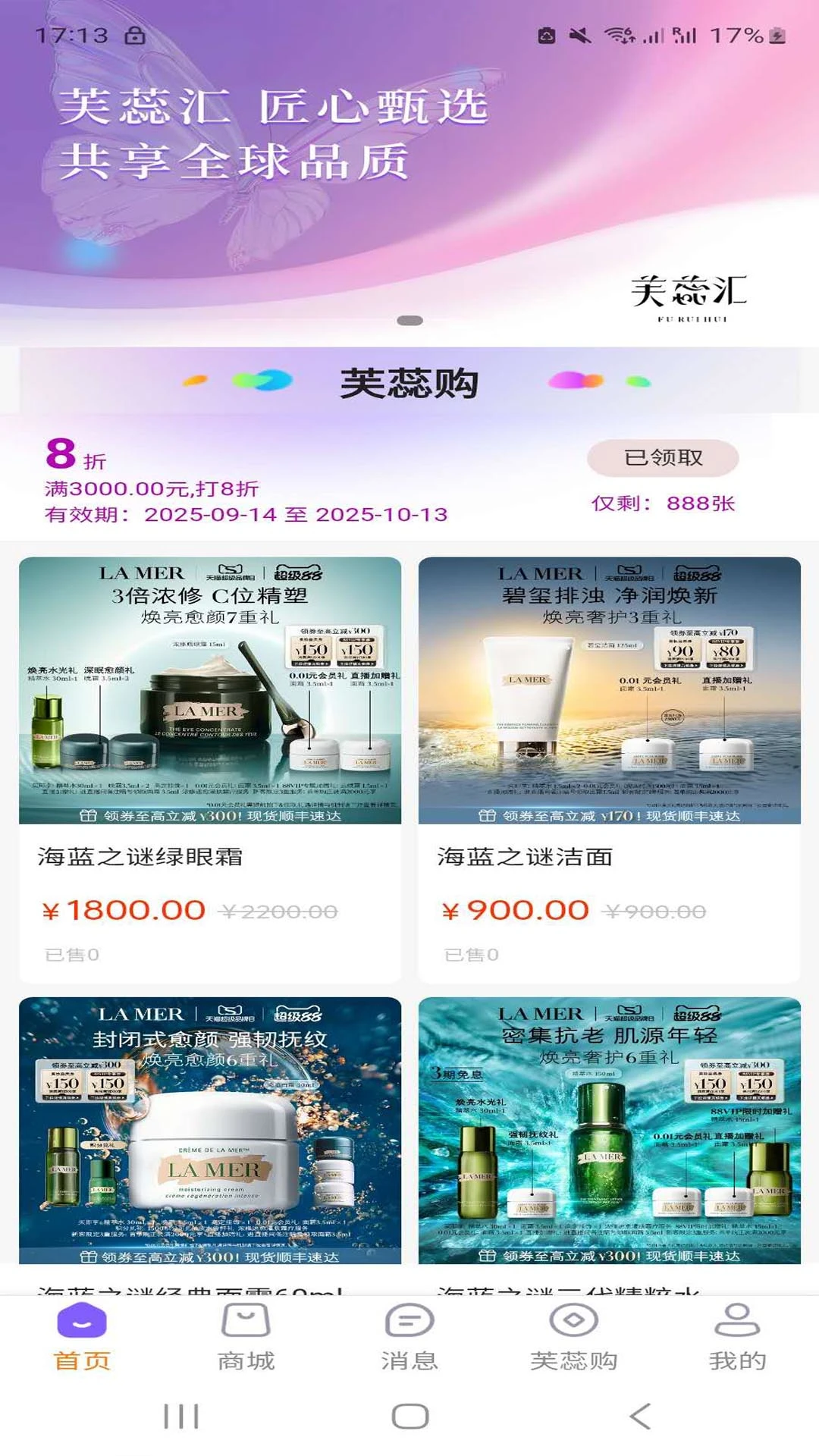Open the 芙蕊汇 top banner
819x1456 pixels.
click(x=409, y=190)
